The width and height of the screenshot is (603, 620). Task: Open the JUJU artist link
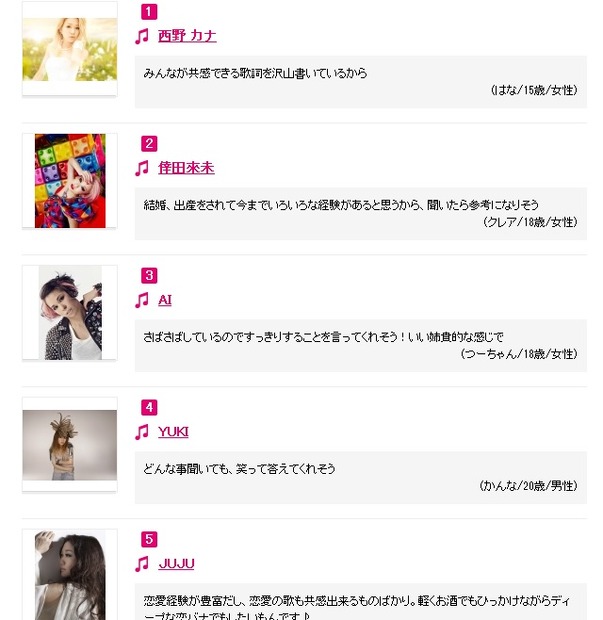[176, 564]
